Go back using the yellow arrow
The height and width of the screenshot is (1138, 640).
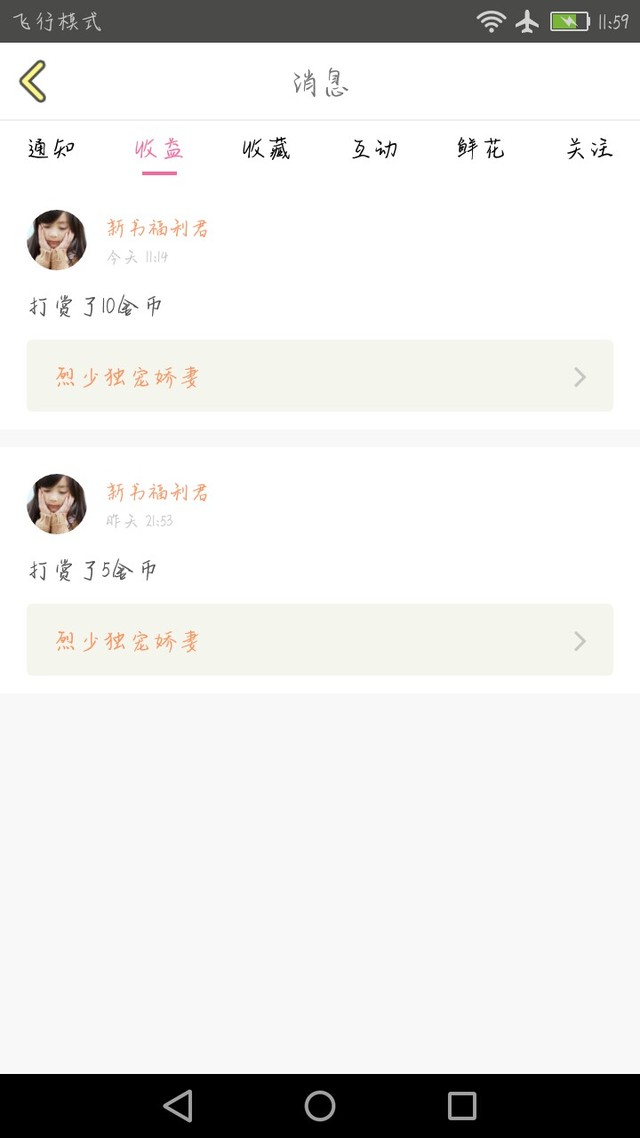[x=33, y=82]
